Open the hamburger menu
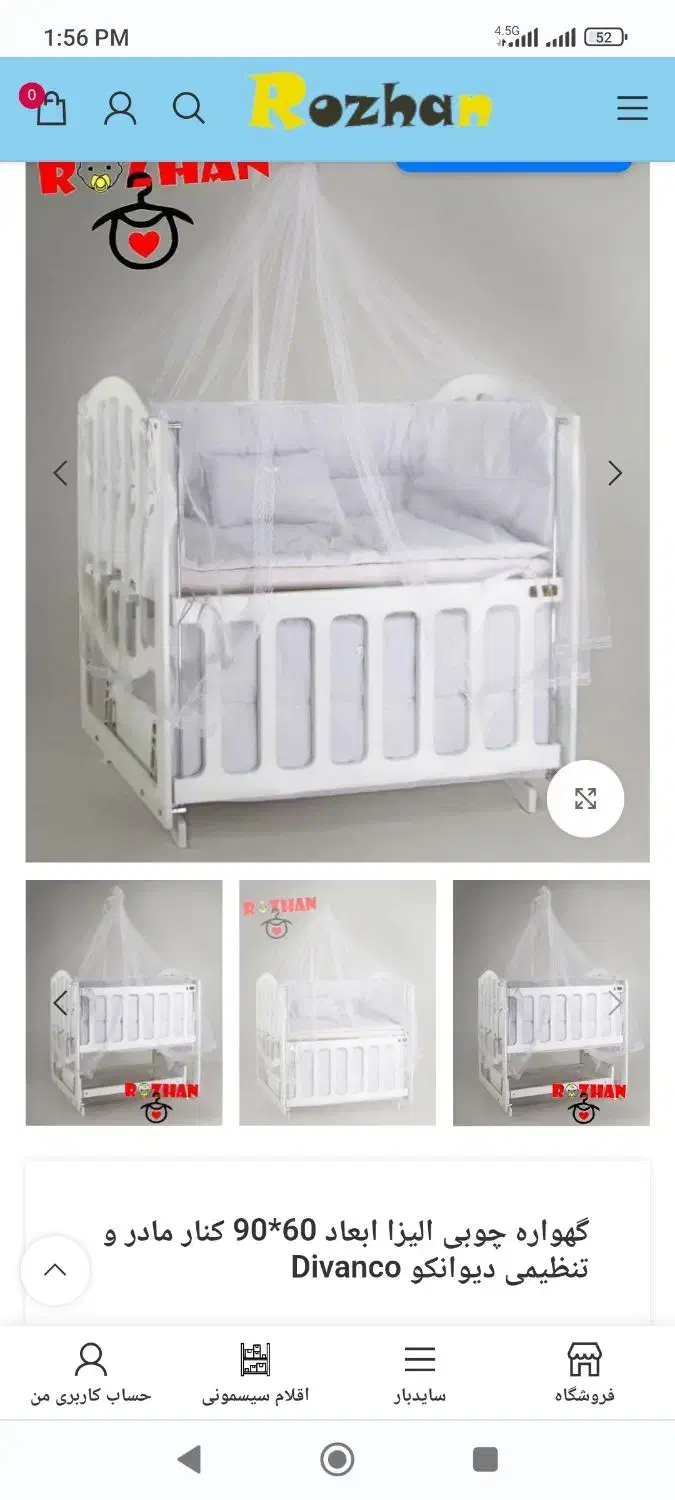The image size is (675, 1500). [632, 108]
